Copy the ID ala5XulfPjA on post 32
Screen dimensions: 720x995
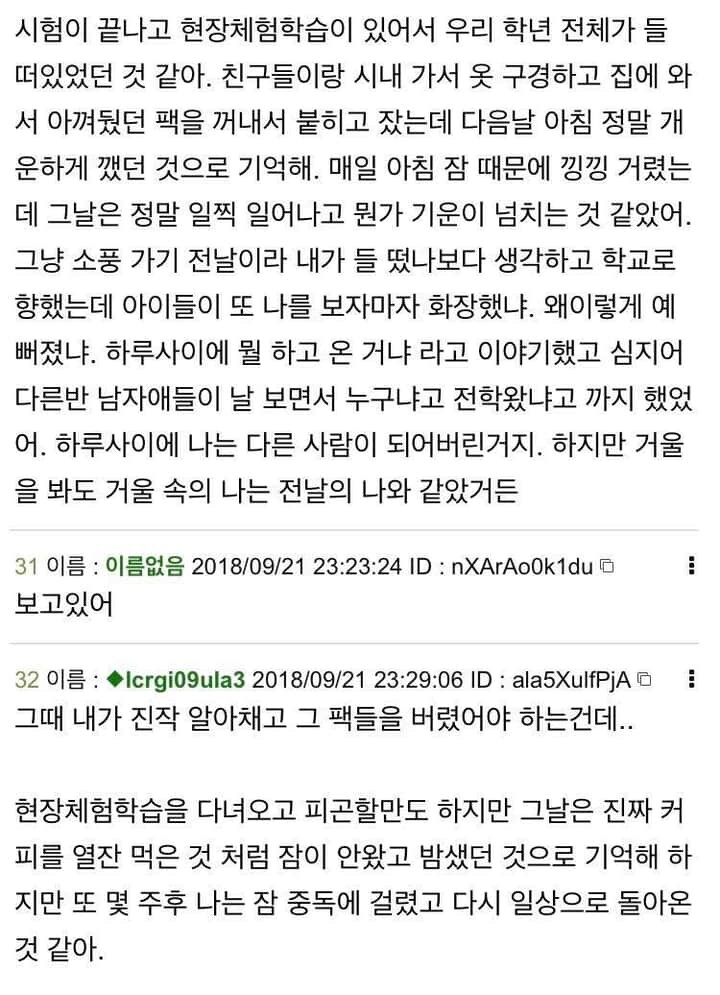645,681
